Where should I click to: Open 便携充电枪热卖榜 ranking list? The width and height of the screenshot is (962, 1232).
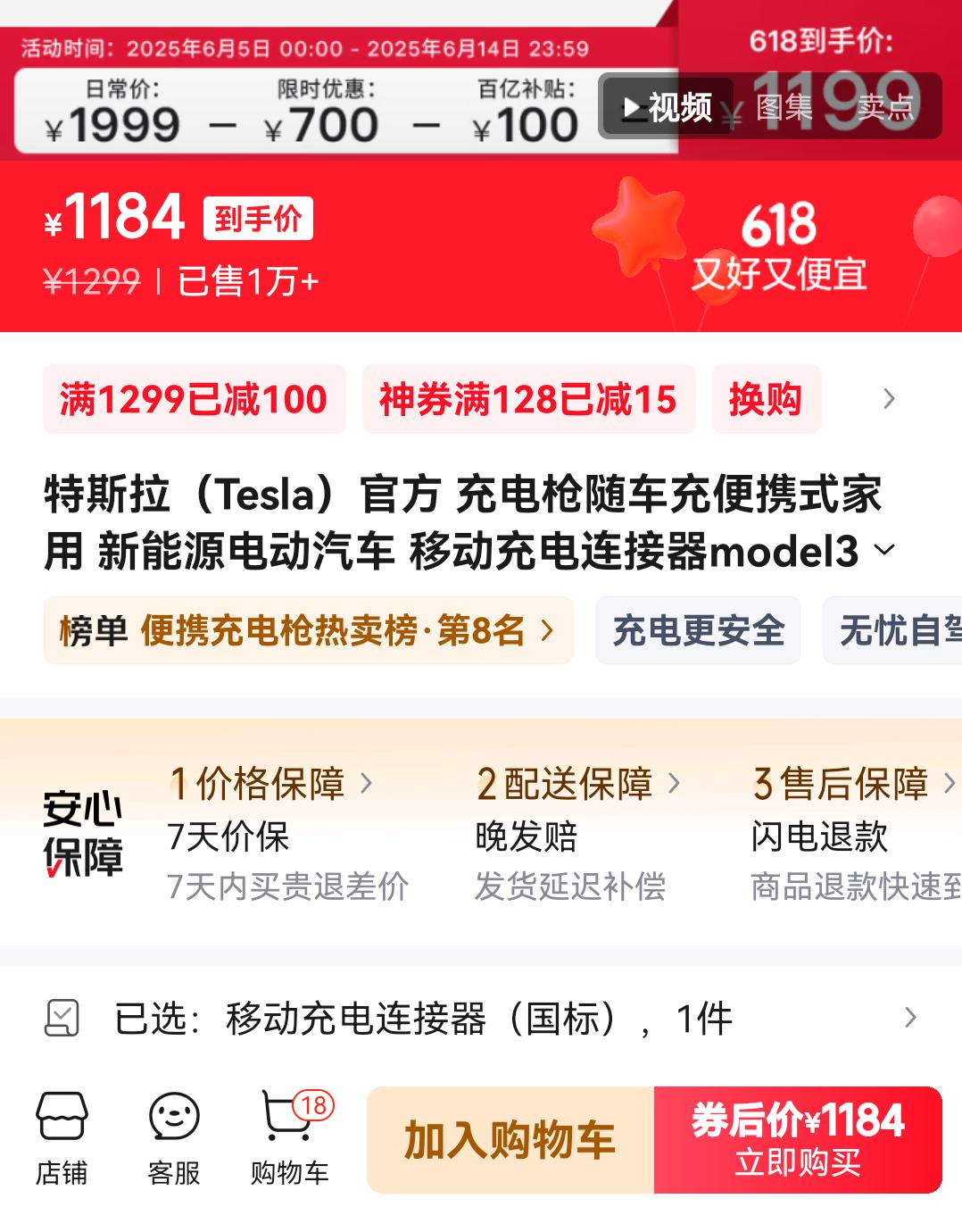[x=307, y=631]
